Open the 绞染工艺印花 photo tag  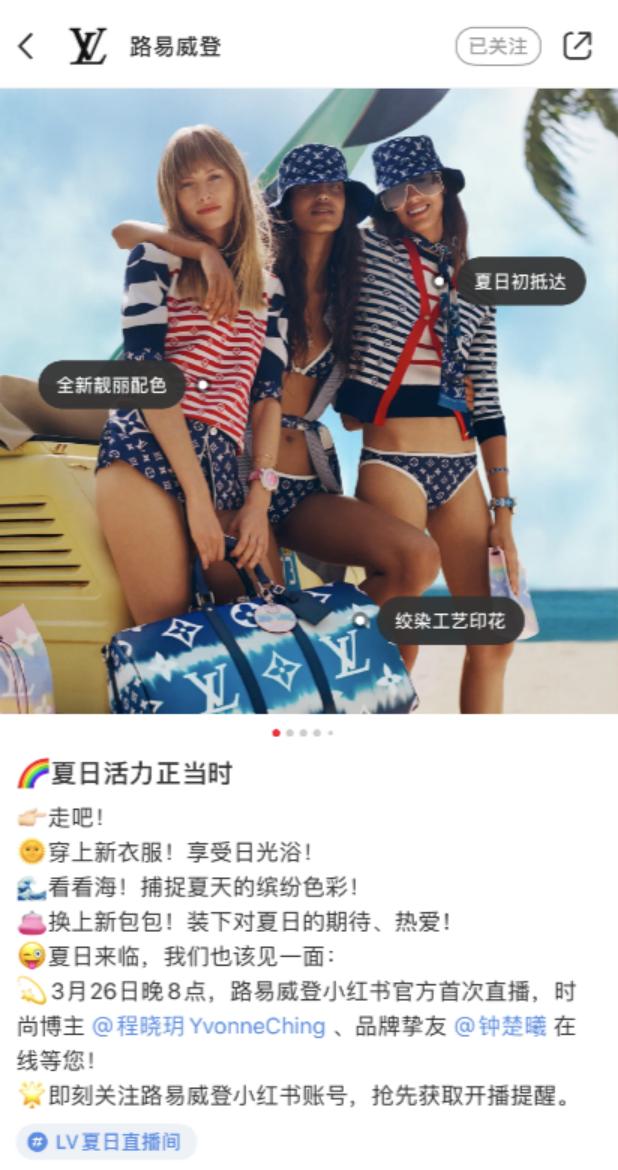coord(450,621)
